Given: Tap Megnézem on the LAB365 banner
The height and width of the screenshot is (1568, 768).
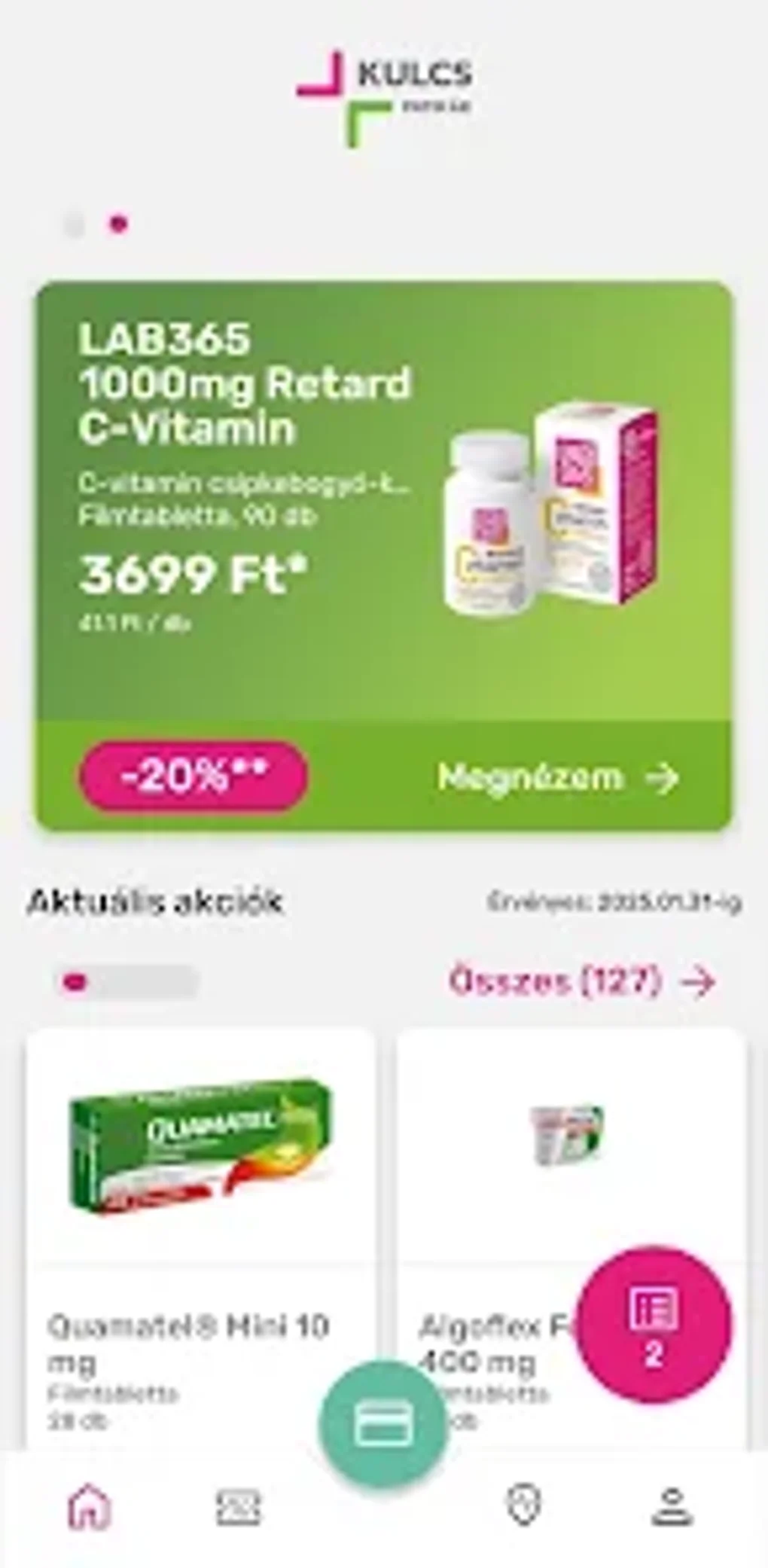Looking at the screenshot, I should [558, 777].
